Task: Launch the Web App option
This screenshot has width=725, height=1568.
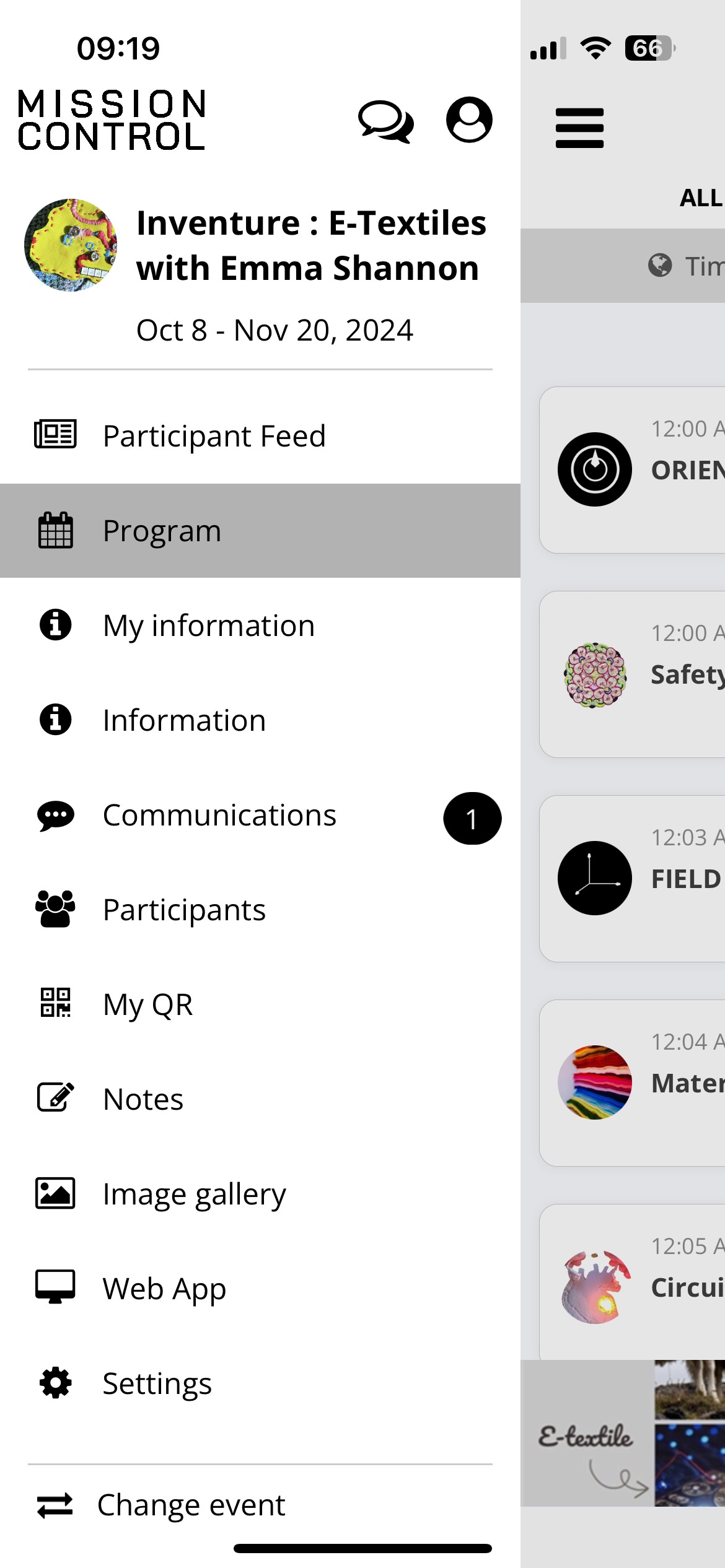Action: [x=260, y=1289]
